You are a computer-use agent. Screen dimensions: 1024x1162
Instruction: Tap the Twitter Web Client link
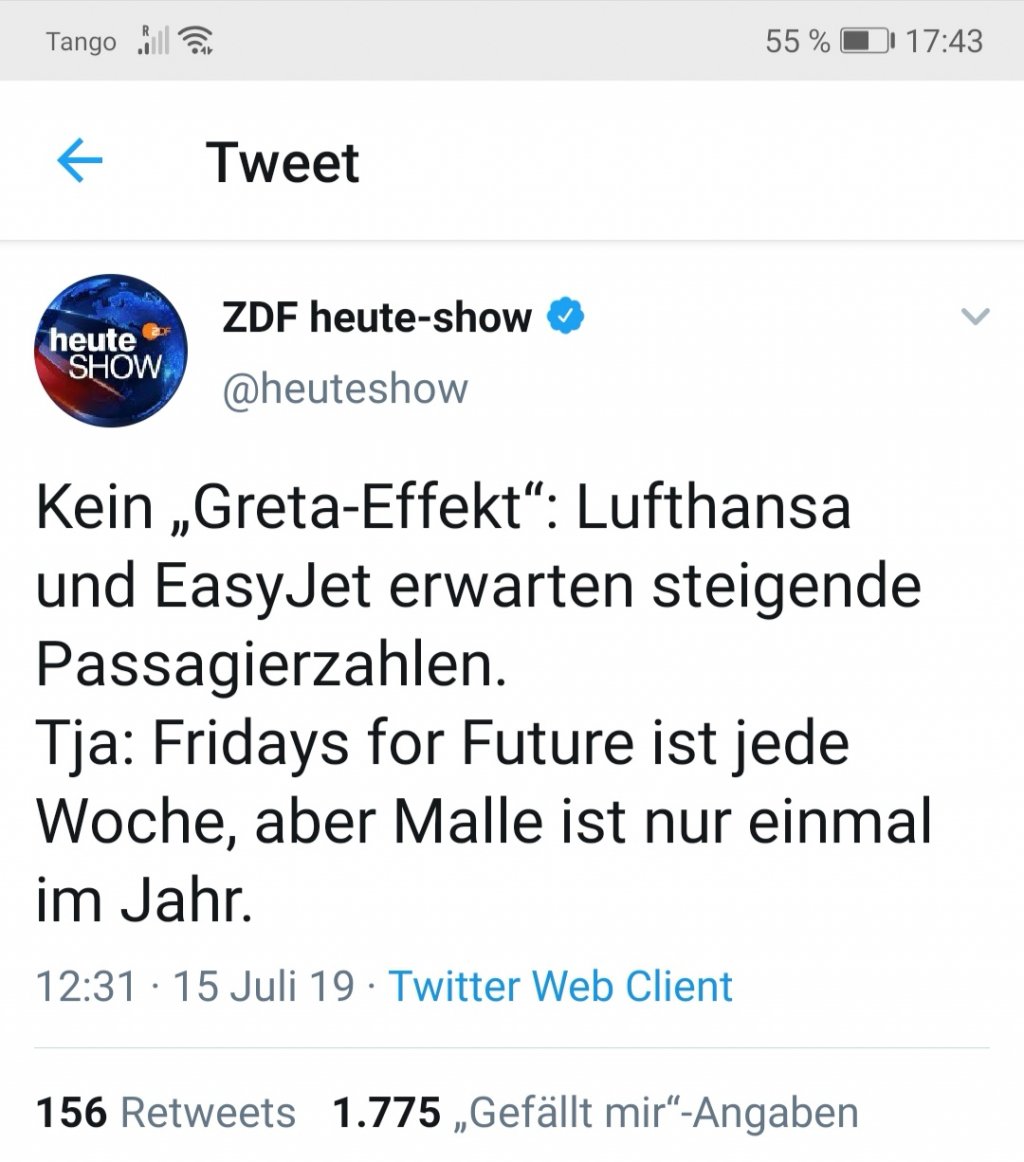(560, 986)
